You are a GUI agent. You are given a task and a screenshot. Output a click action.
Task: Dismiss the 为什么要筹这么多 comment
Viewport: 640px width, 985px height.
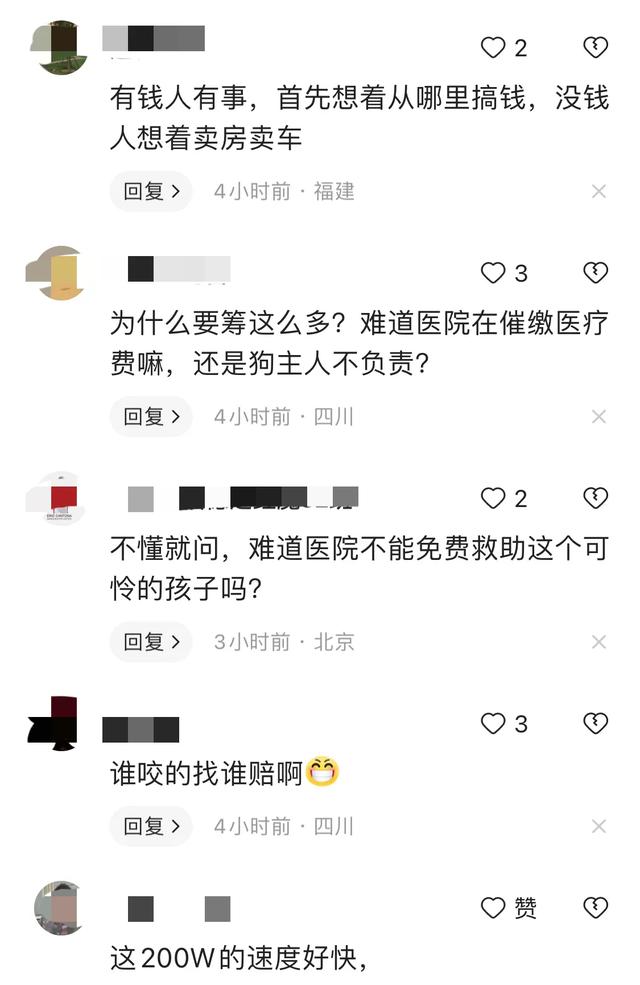[x=599, y=416]
